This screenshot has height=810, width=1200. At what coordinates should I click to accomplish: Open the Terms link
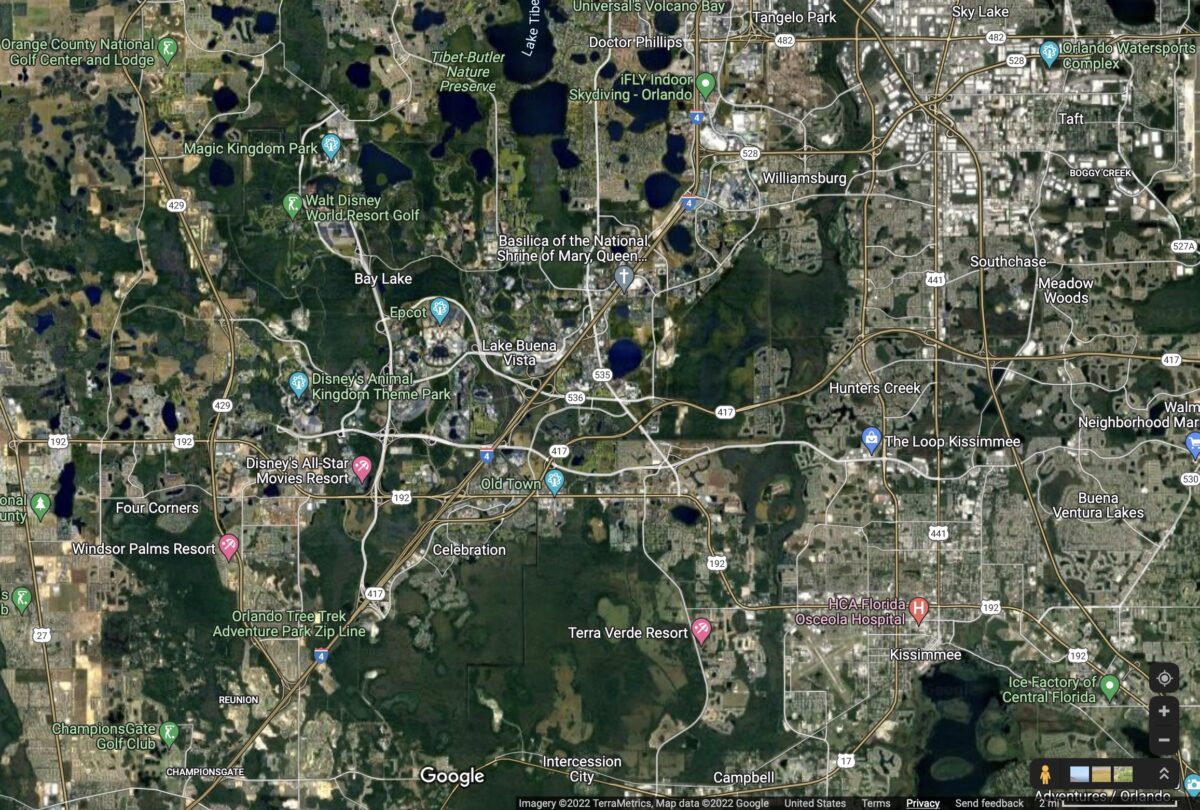876,803
